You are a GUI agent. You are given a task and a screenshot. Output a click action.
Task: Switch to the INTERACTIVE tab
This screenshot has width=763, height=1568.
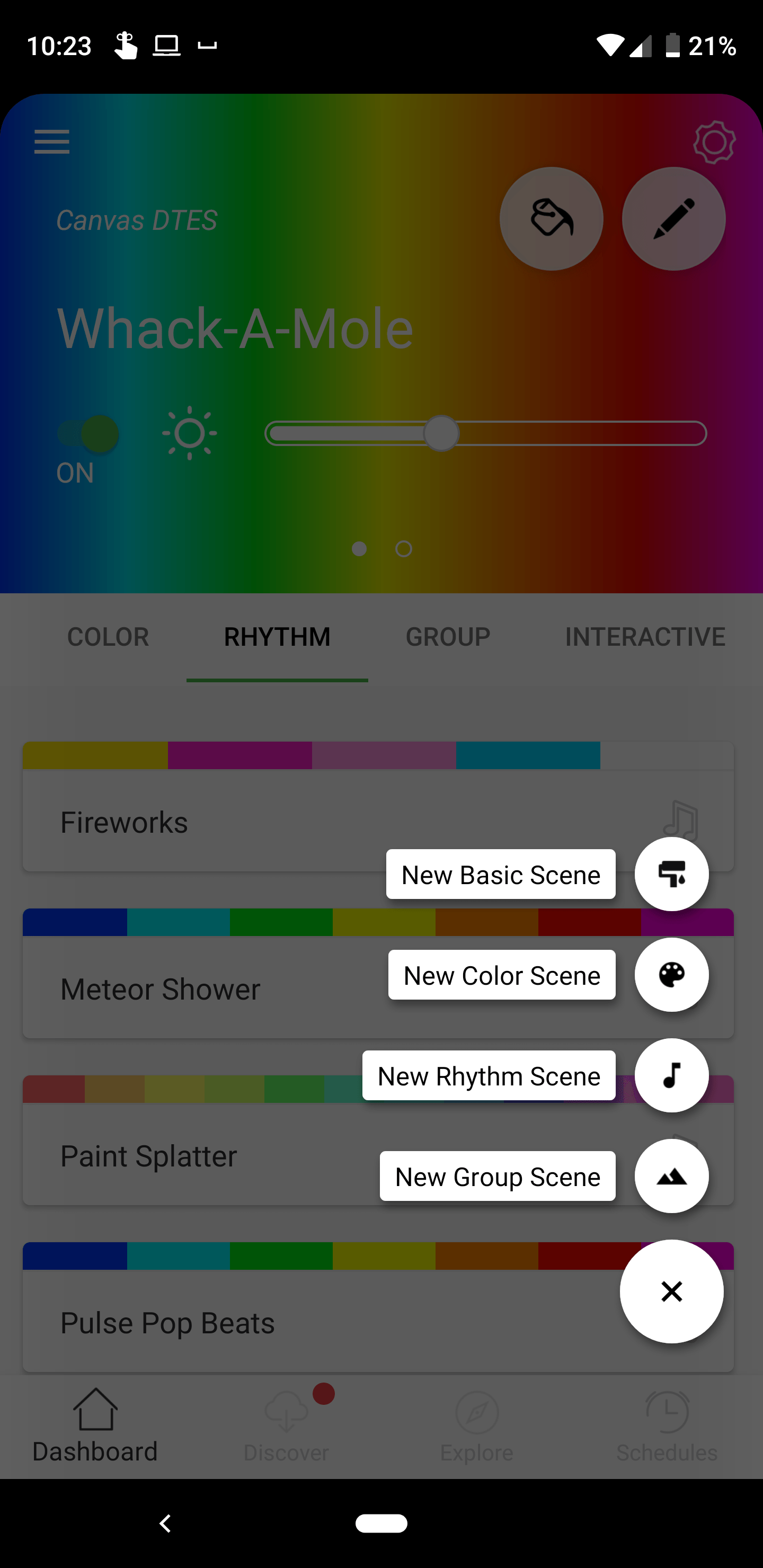click(x=645, y=637)
